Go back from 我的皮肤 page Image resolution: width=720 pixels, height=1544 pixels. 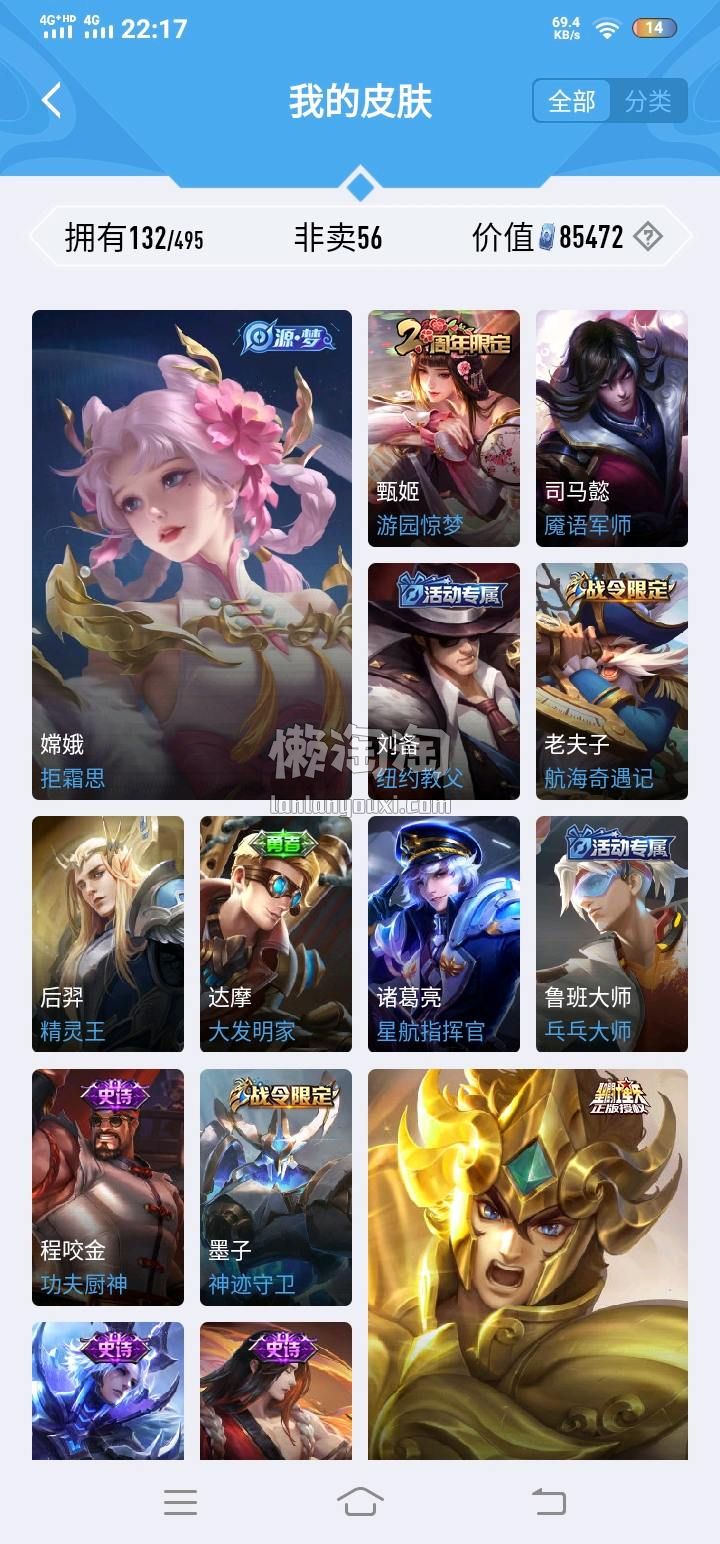(x=52, y=101)
